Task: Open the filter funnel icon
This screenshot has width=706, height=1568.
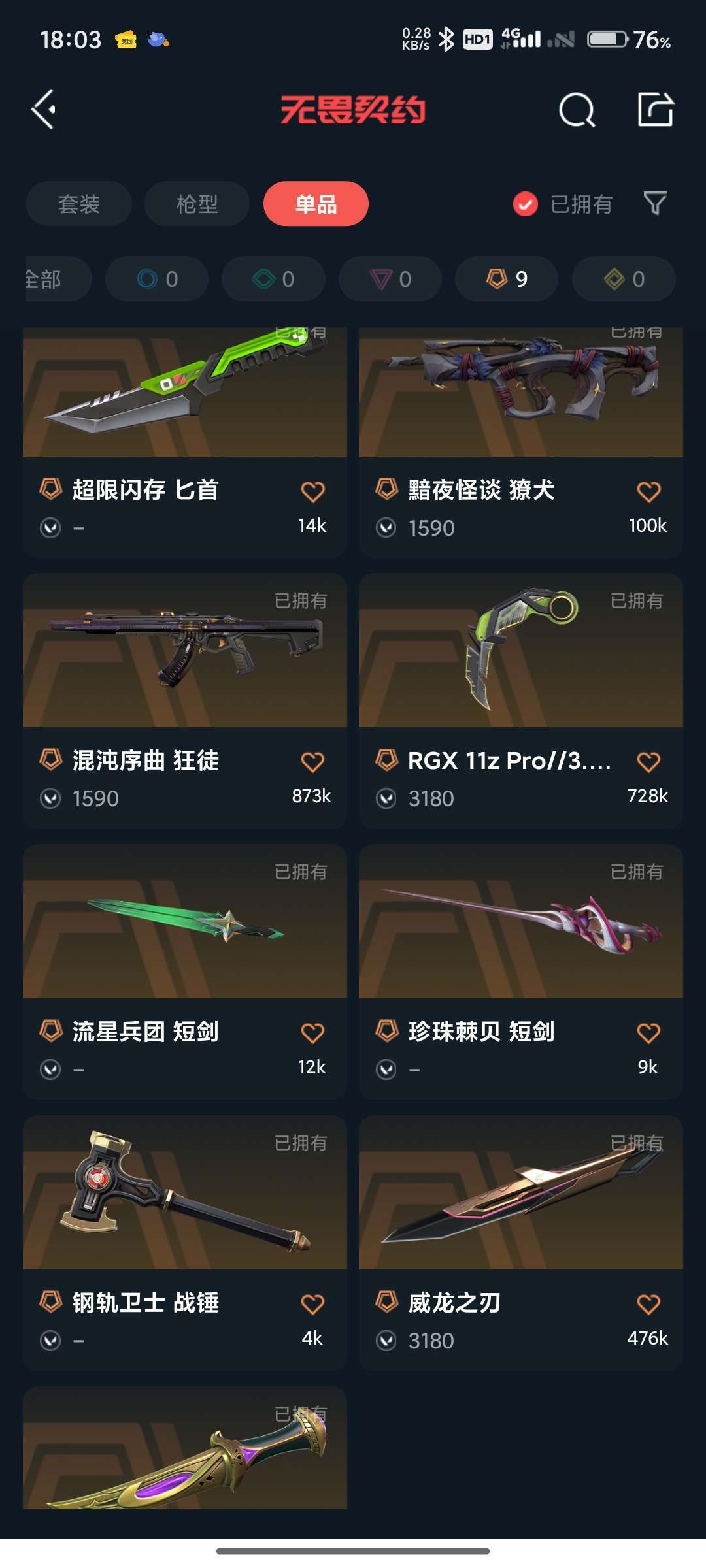Action: point(656,204)
